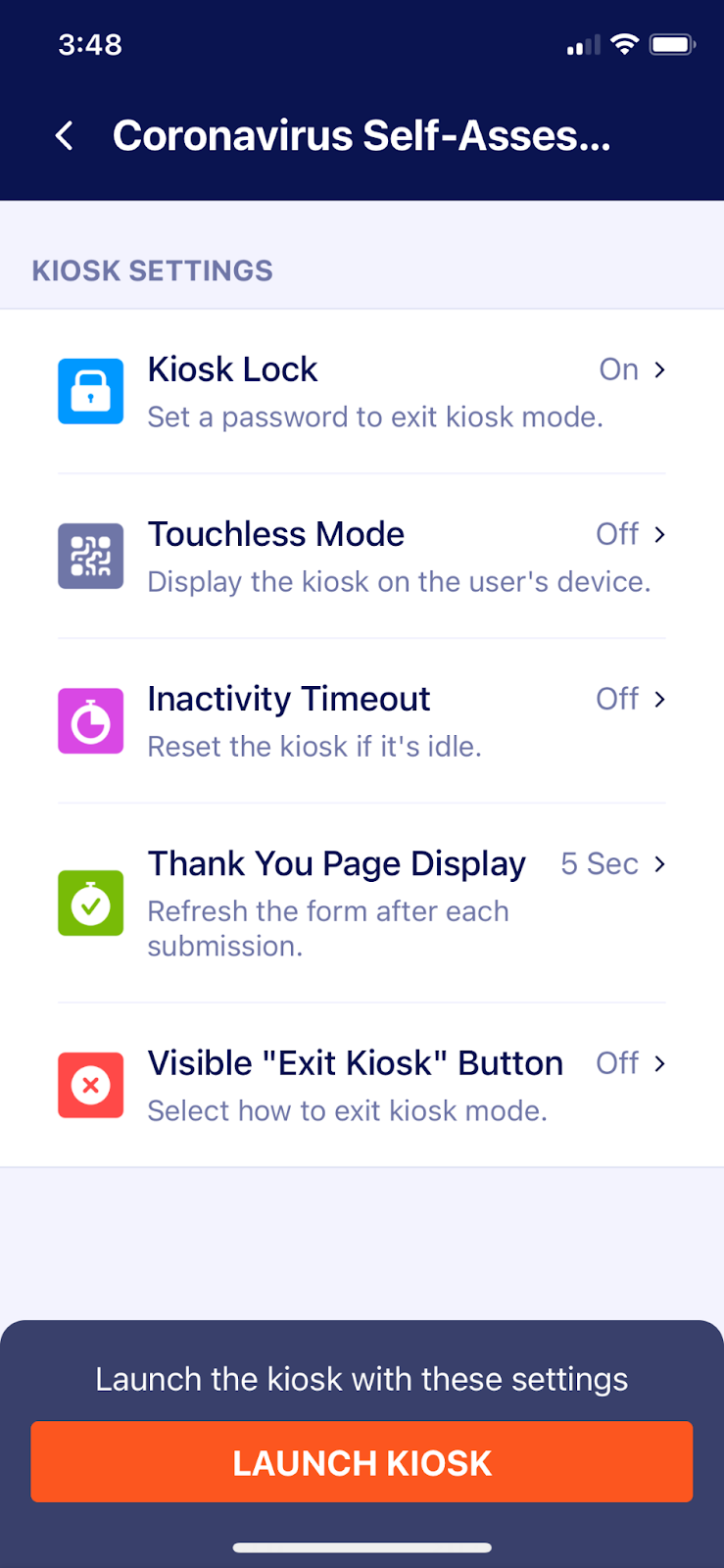Open Kiosk Lock settings
Image resolution: width=724 pixels, height=1568 pixels.
[362, 392]
